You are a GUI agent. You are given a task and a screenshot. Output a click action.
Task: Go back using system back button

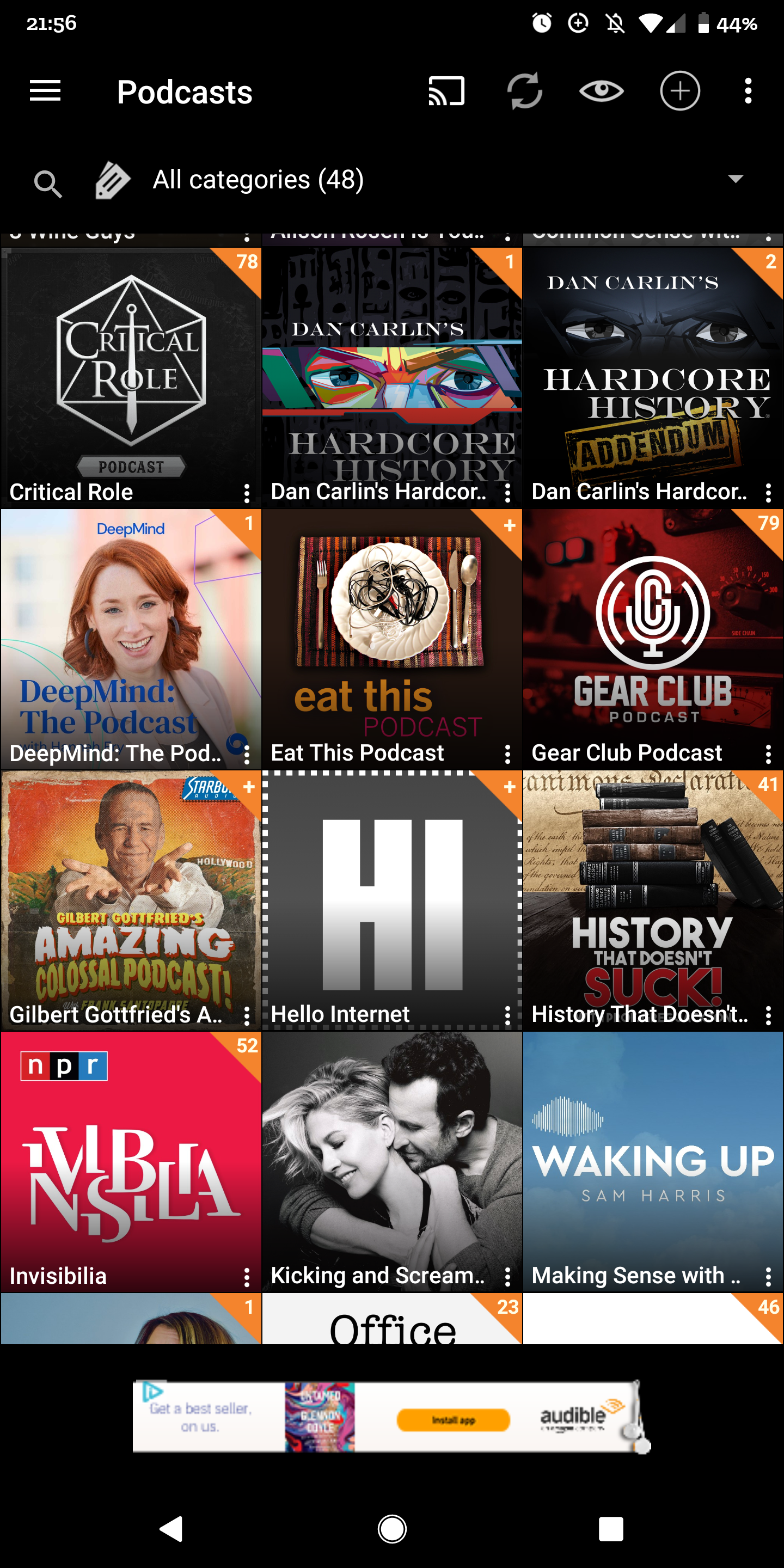[171, 1528]
